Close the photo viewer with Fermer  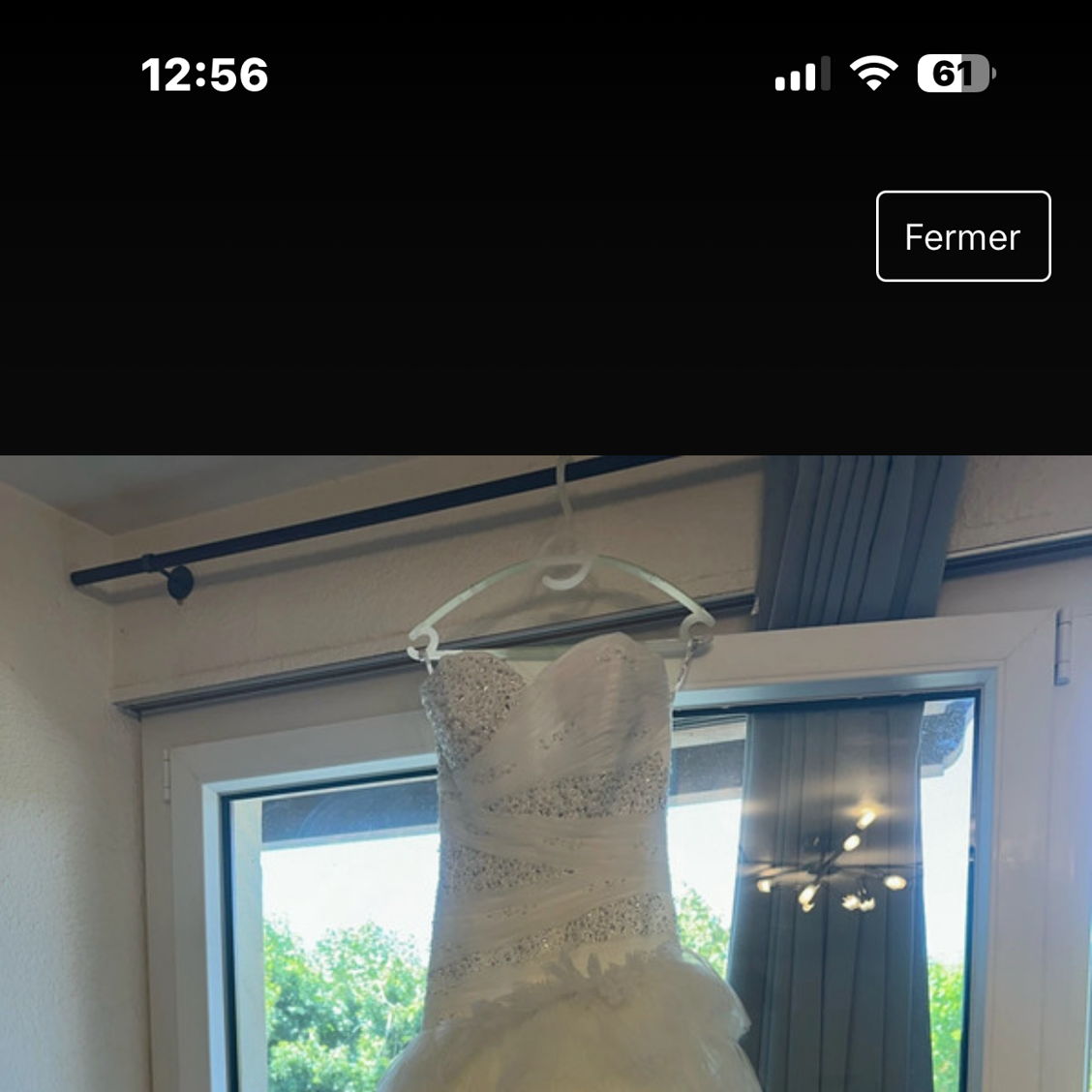[962, 236]
